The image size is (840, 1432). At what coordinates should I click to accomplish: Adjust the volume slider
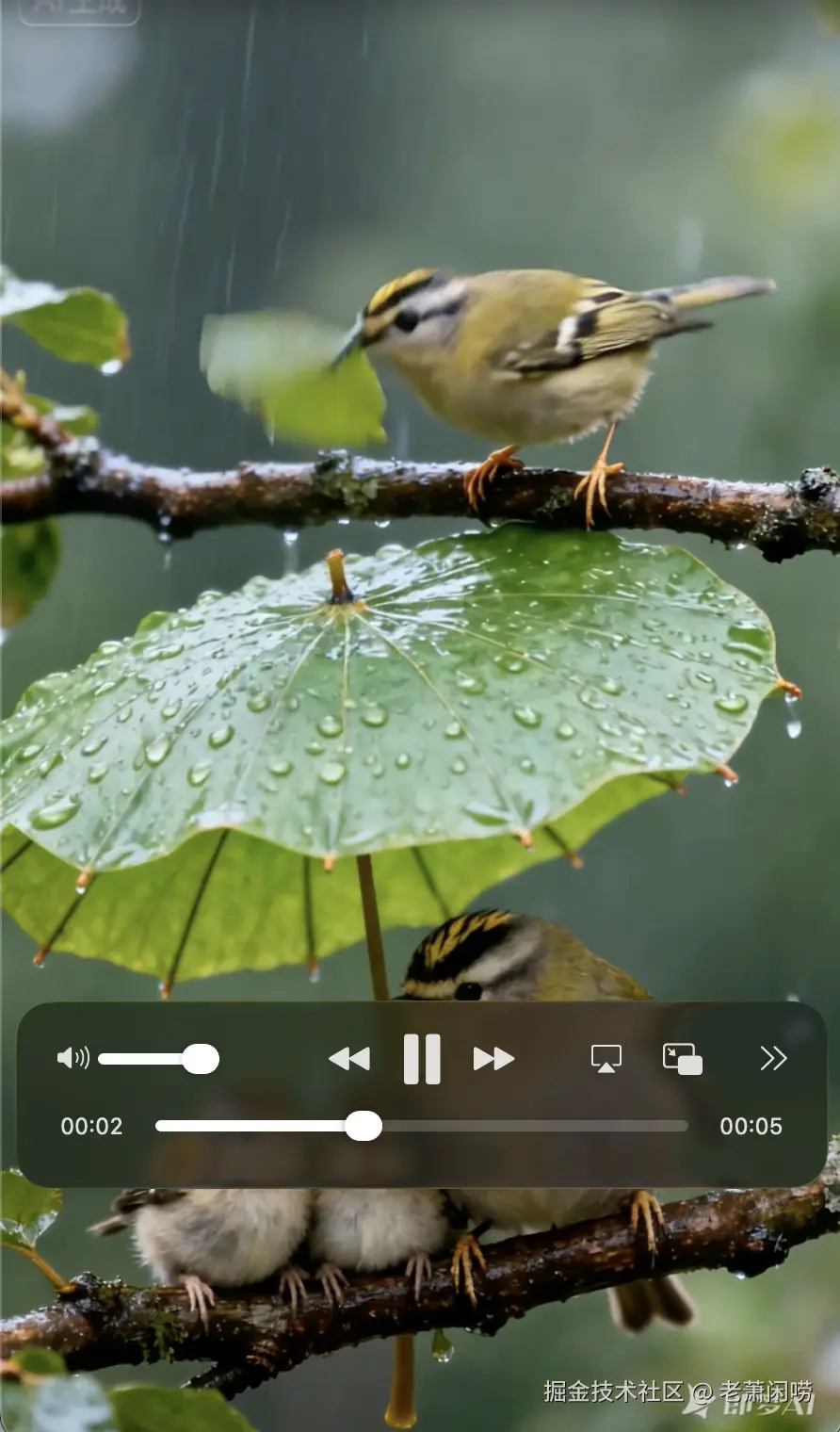click(200, 1059)
